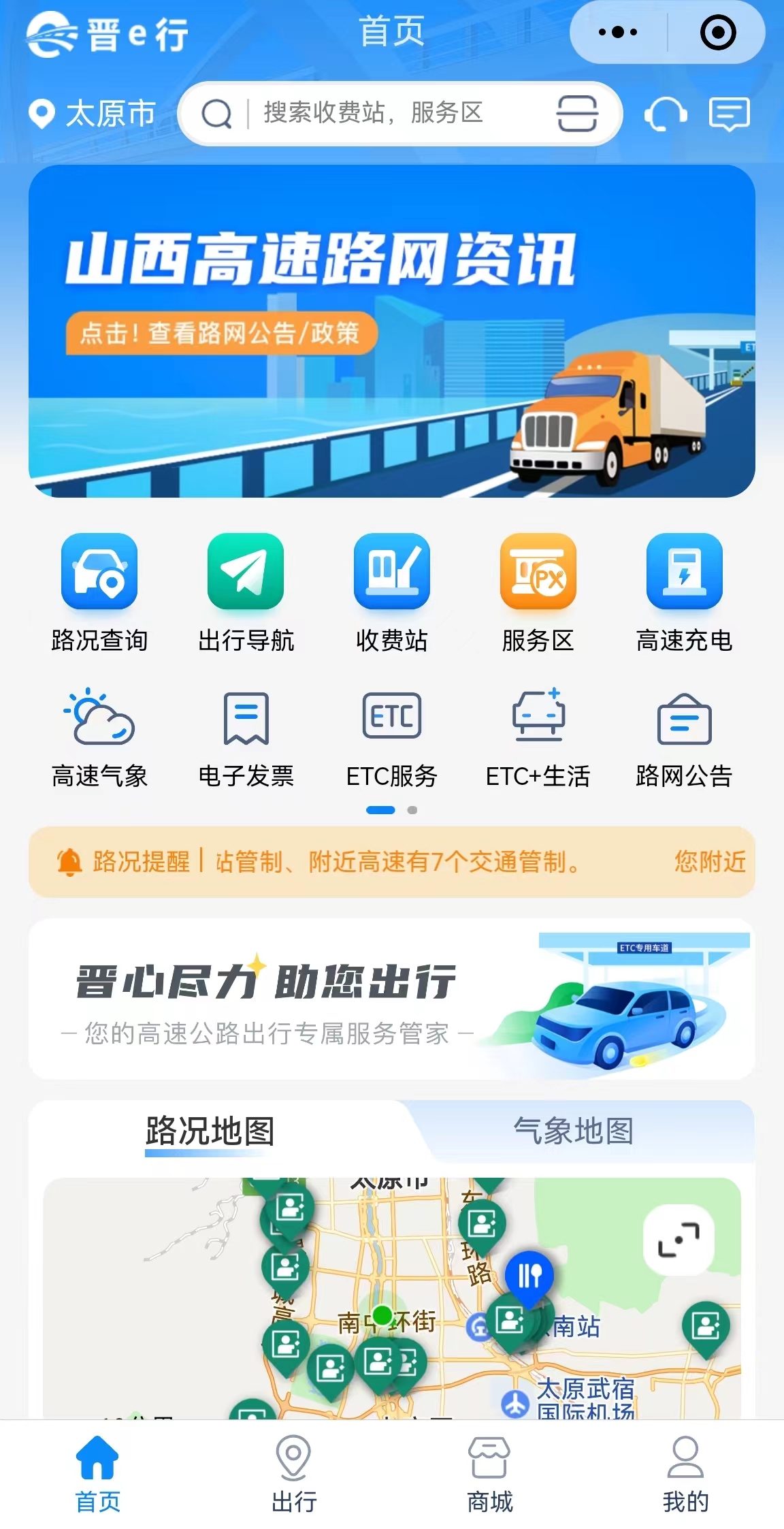Close the mini program via the circle icon
The width and height of the screenshot is (784, 1529).
[x=717, y=32]
